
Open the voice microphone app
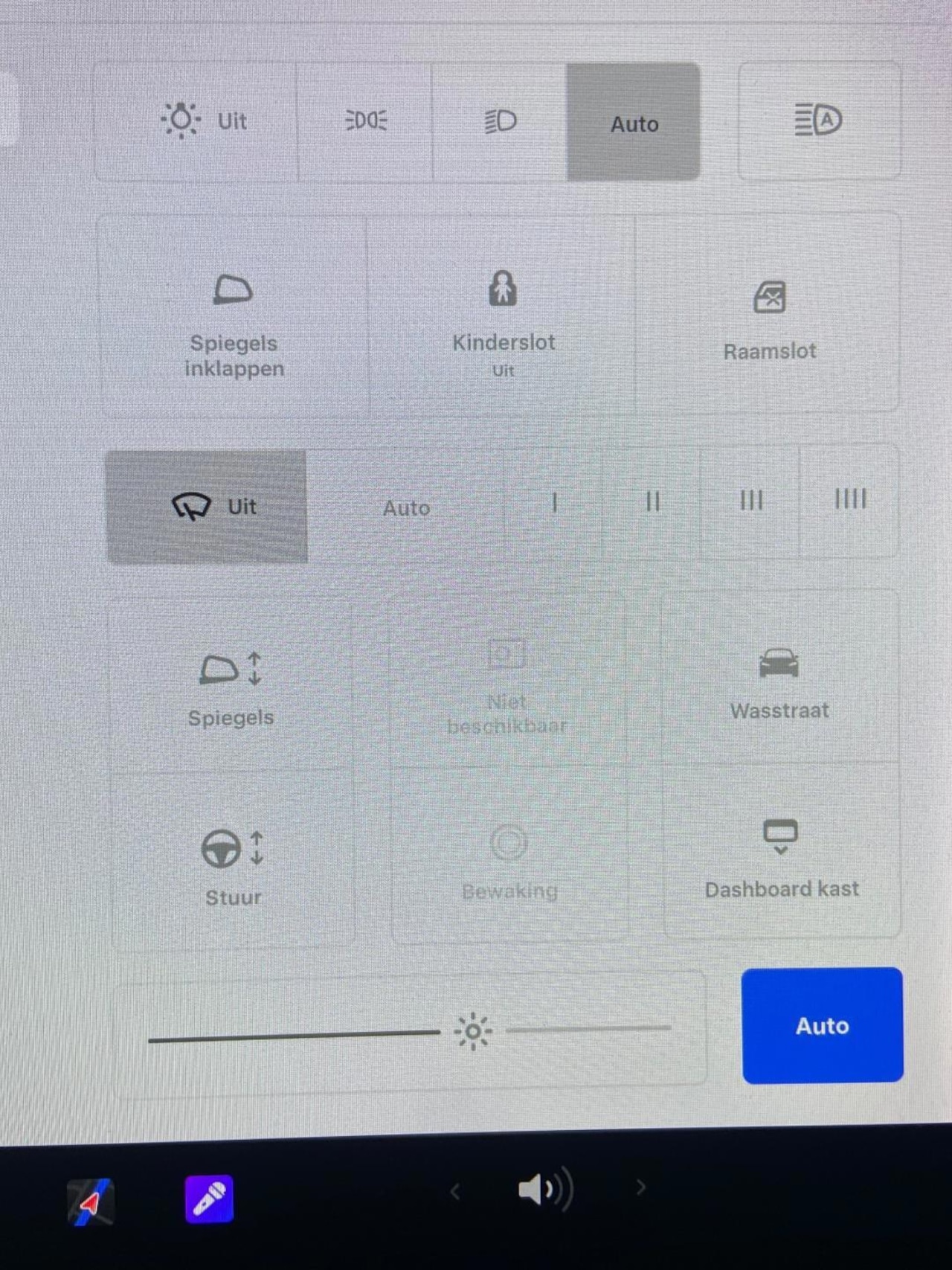click(x=209, y=1199)
